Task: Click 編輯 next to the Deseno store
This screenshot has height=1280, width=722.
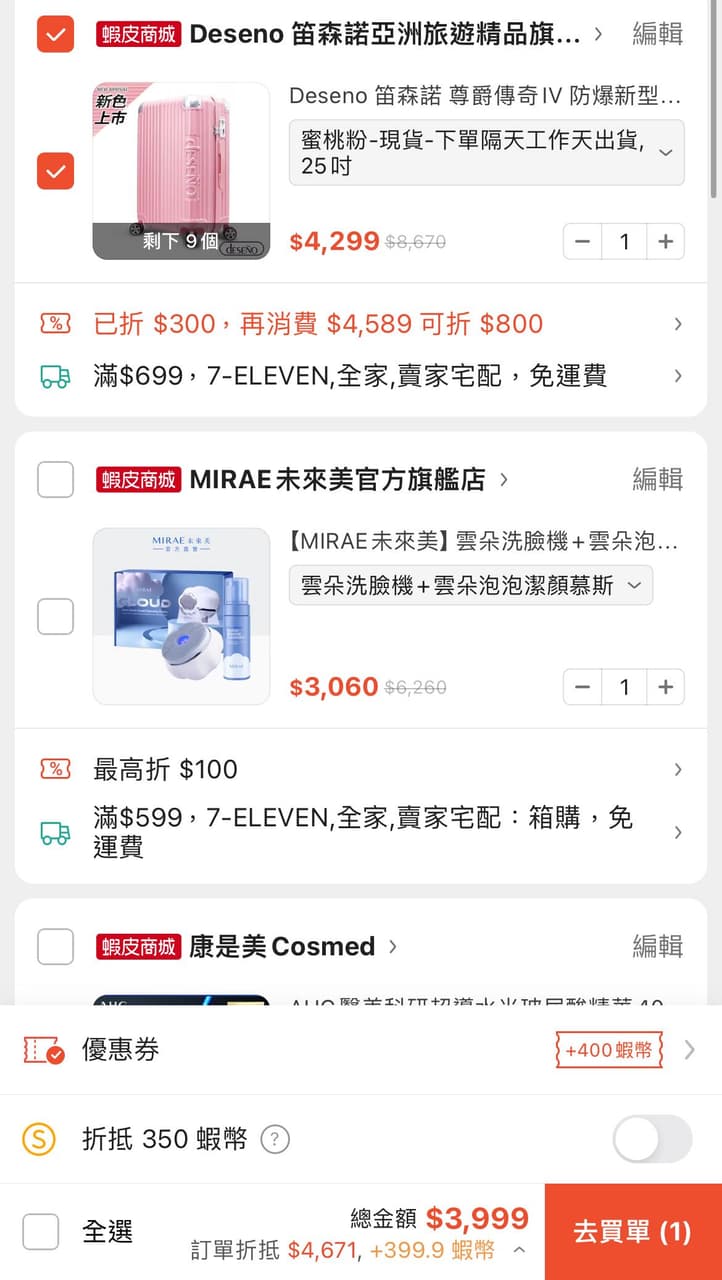Action: click(658, 34)
